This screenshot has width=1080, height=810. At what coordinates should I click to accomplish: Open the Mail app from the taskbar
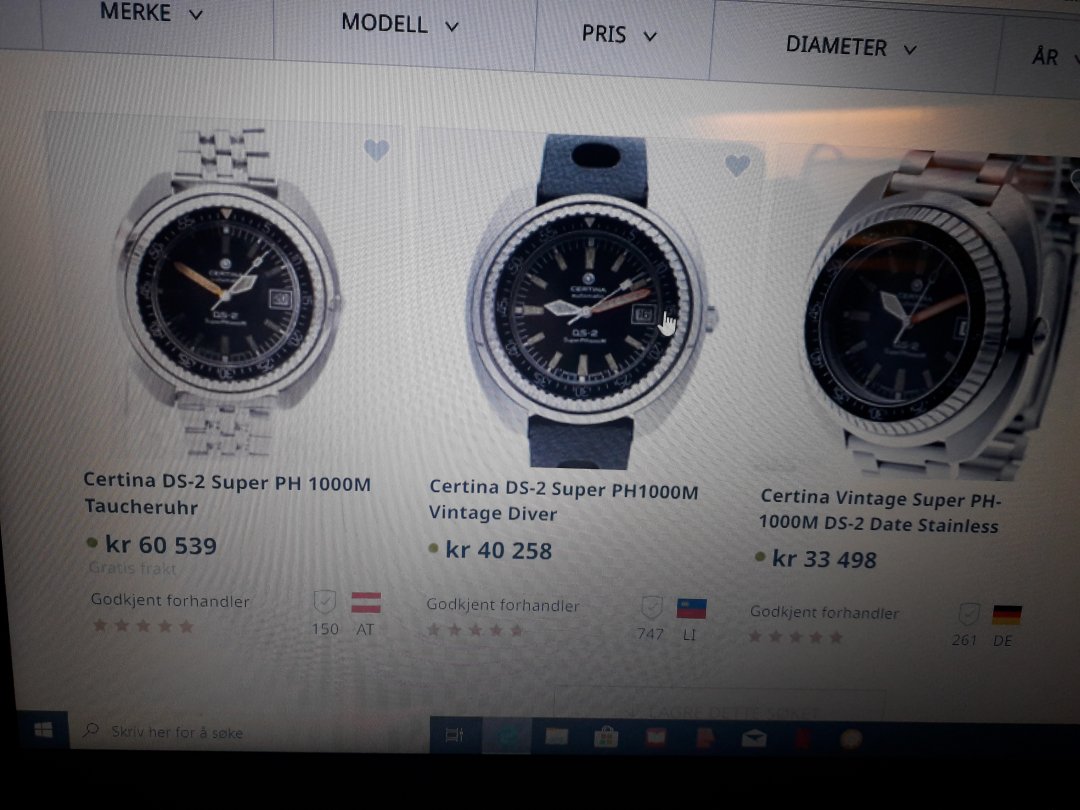coord(753,739)
